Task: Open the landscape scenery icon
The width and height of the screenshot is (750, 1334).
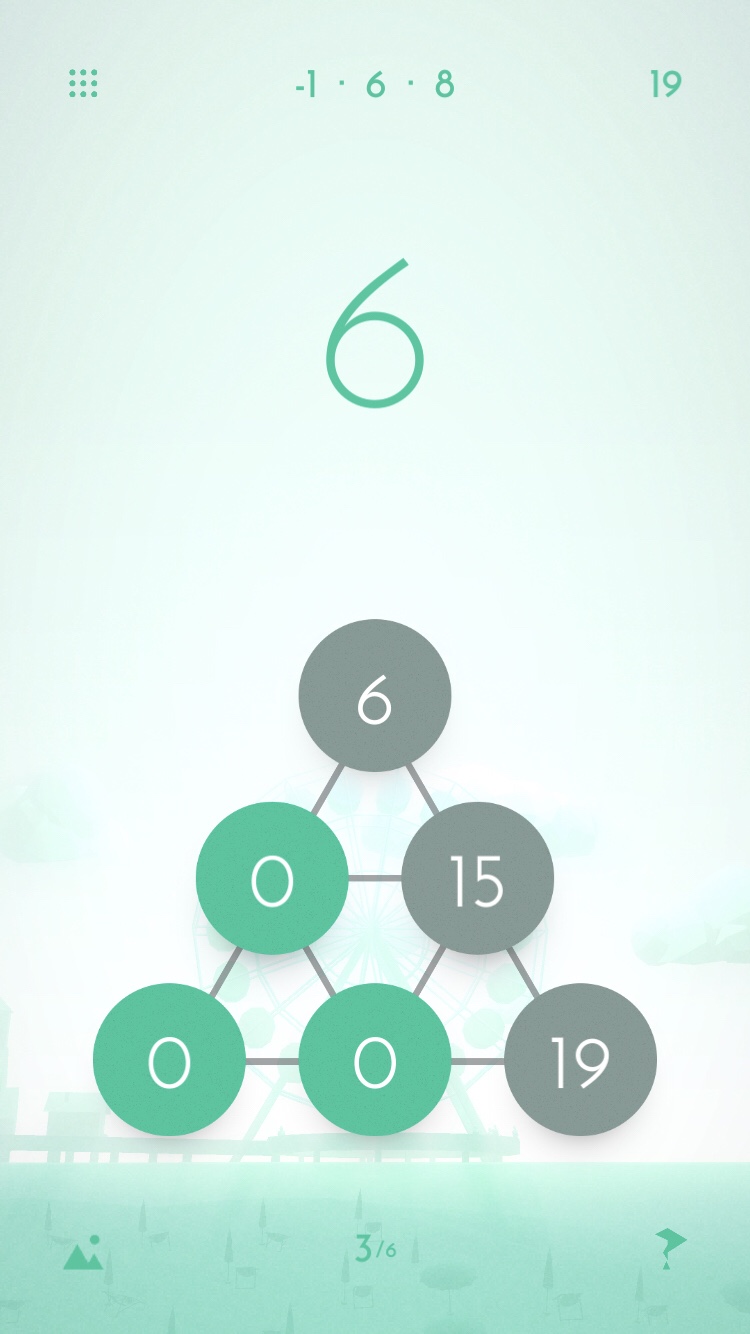Action: pos(83,1252)
